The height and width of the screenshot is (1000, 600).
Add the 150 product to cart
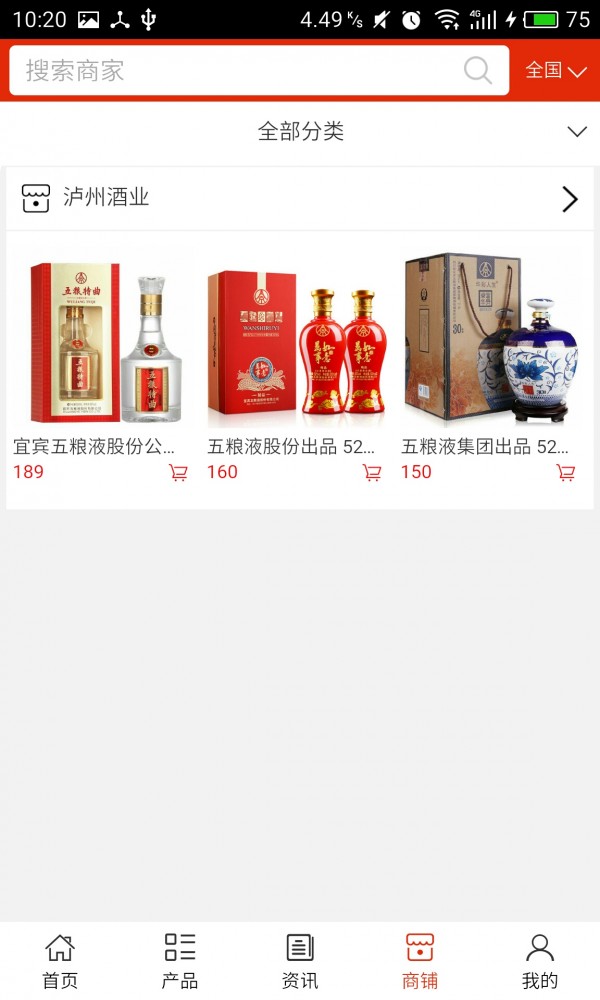[x=566, y=473]
